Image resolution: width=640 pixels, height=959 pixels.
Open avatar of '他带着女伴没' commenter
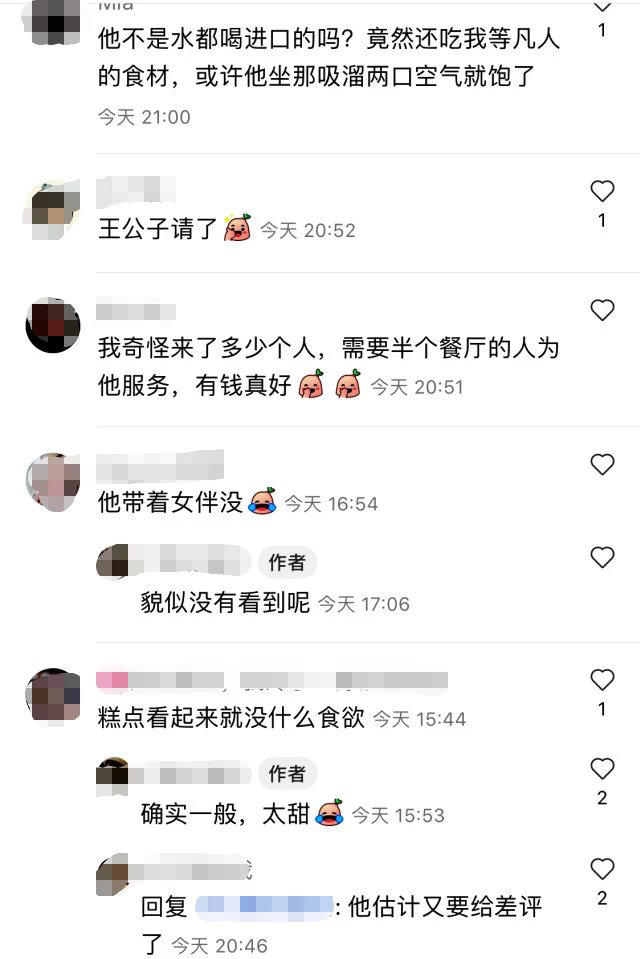pos(51,482)
